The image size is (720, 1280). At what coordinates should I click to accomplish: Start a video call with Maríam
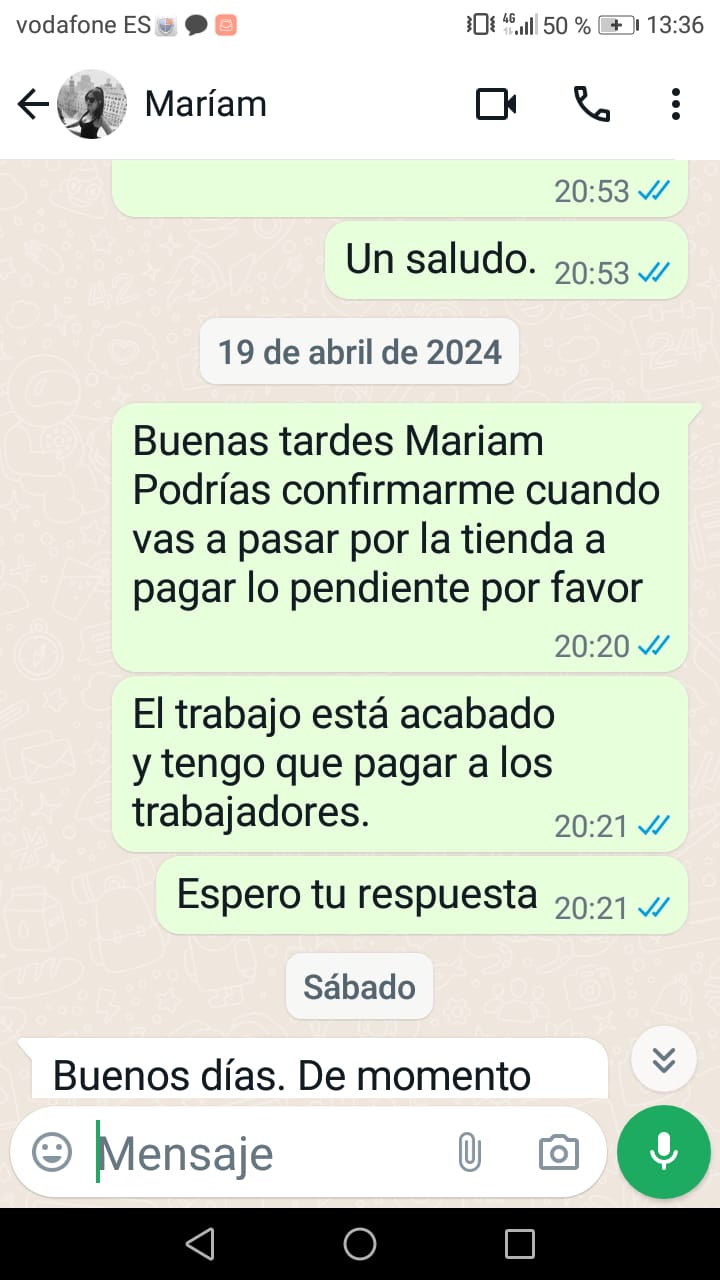496,104
